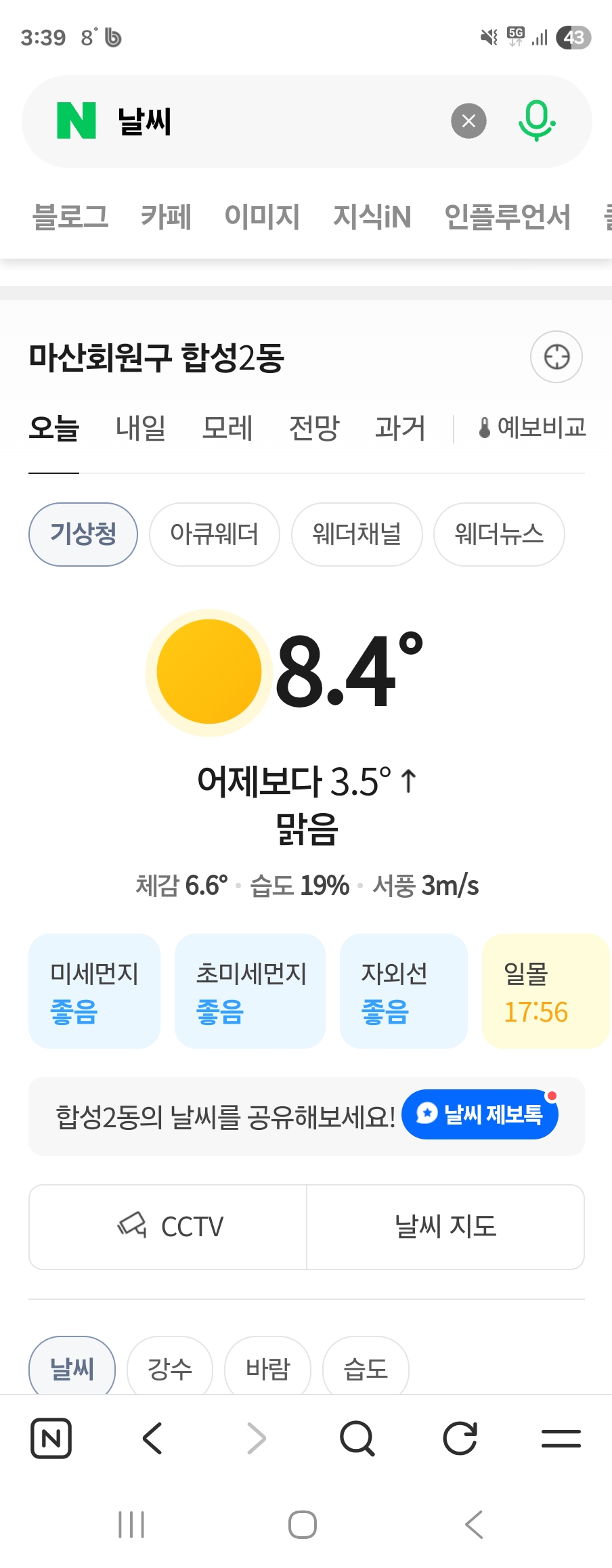Switch to the 블로그 search tab
Screen dimensions: 612x1568
[x=70, y=217]
